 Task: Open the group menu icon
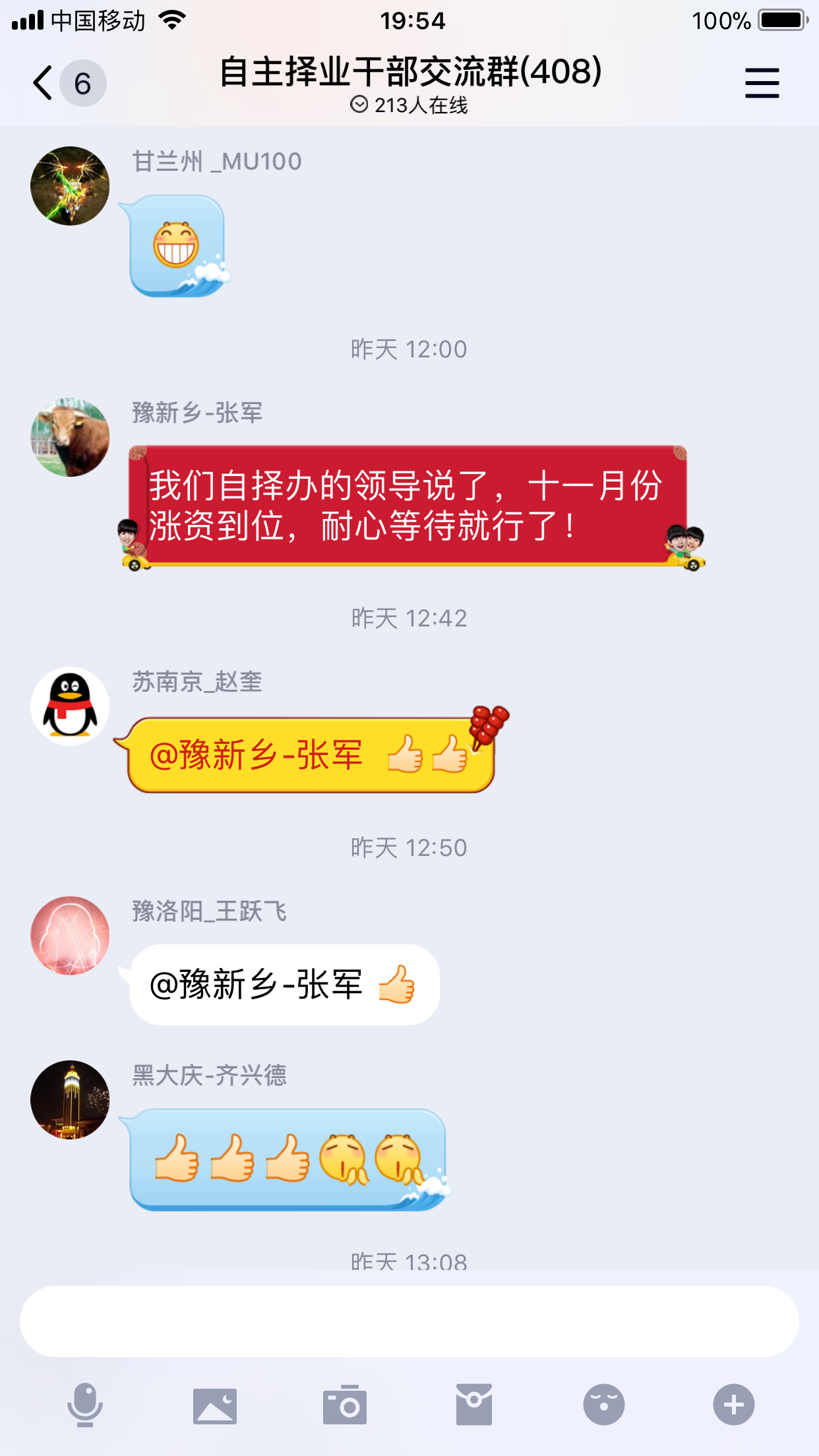[762, 83]
